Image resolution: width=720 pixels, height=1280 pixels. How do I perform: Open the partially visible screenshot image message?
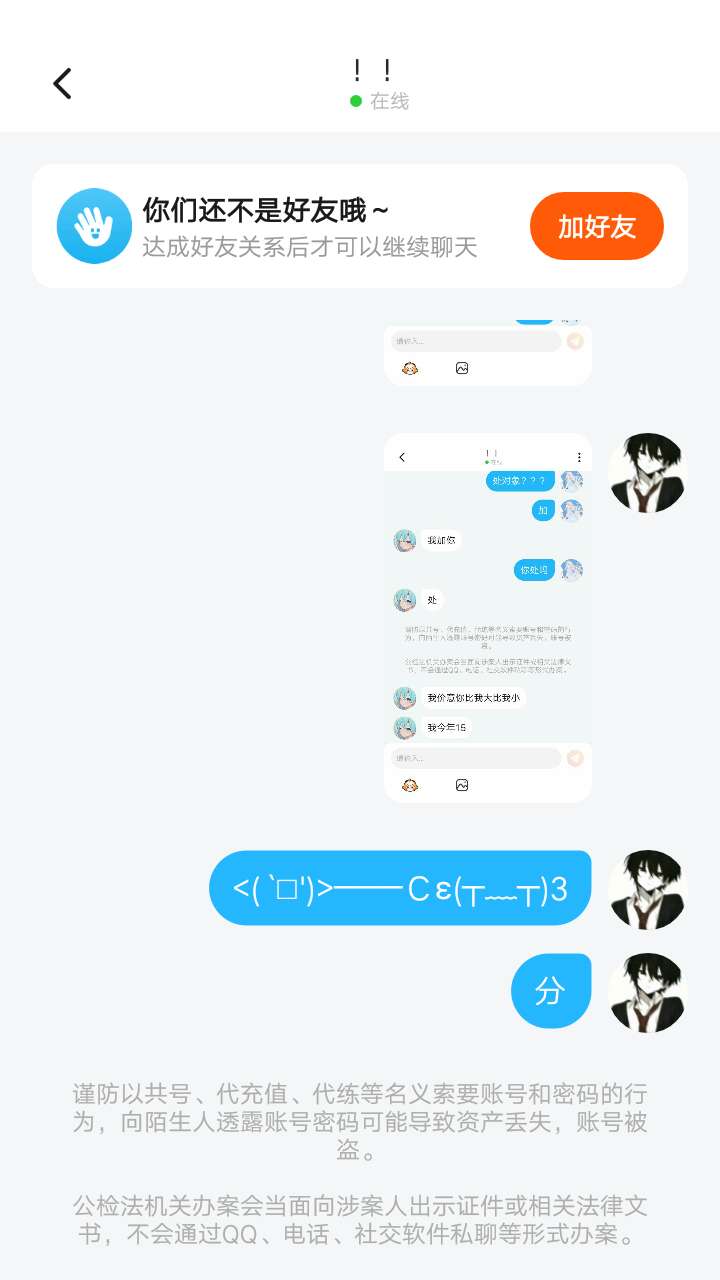coord(488,353)
